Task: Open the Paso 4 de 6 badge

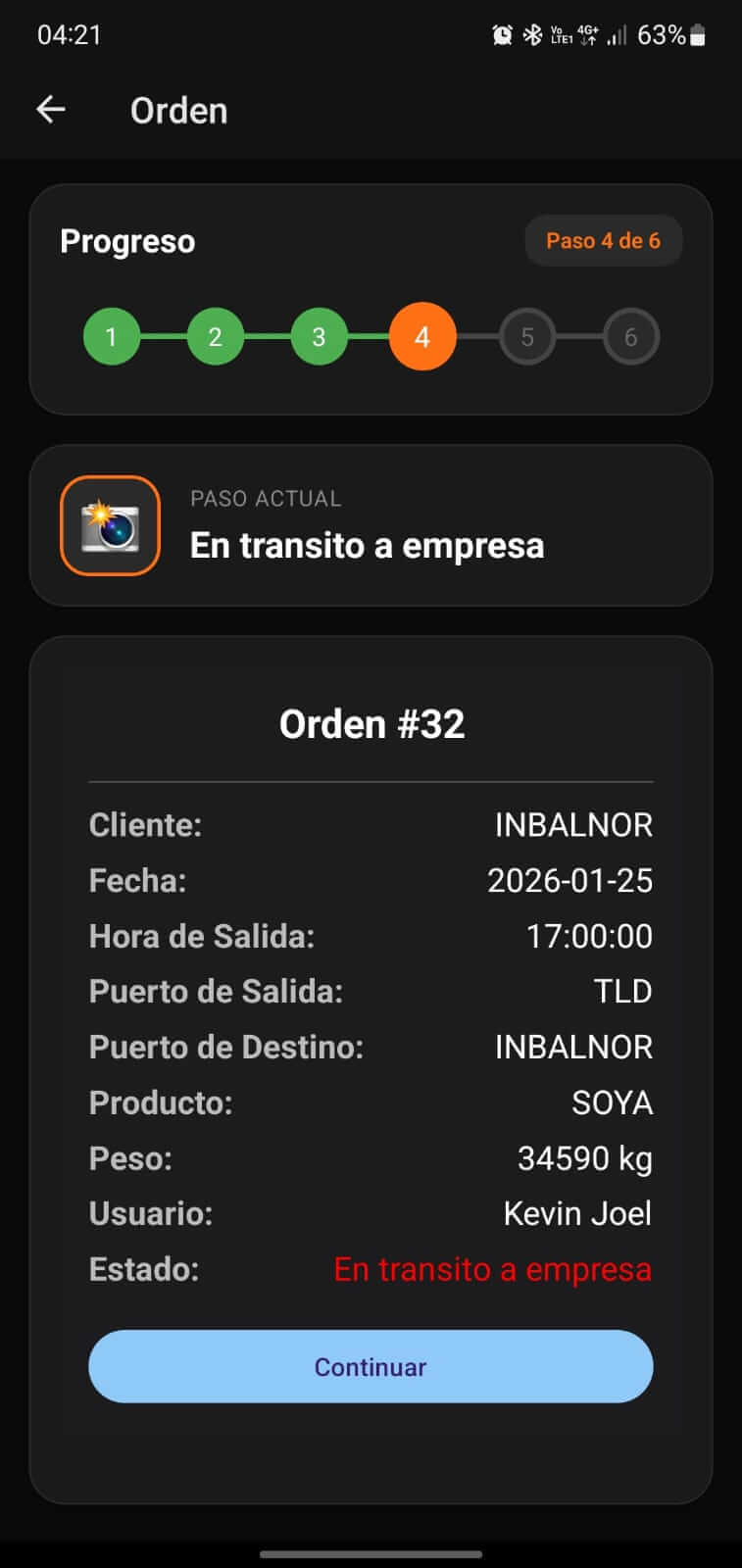Action: (604, 240)
